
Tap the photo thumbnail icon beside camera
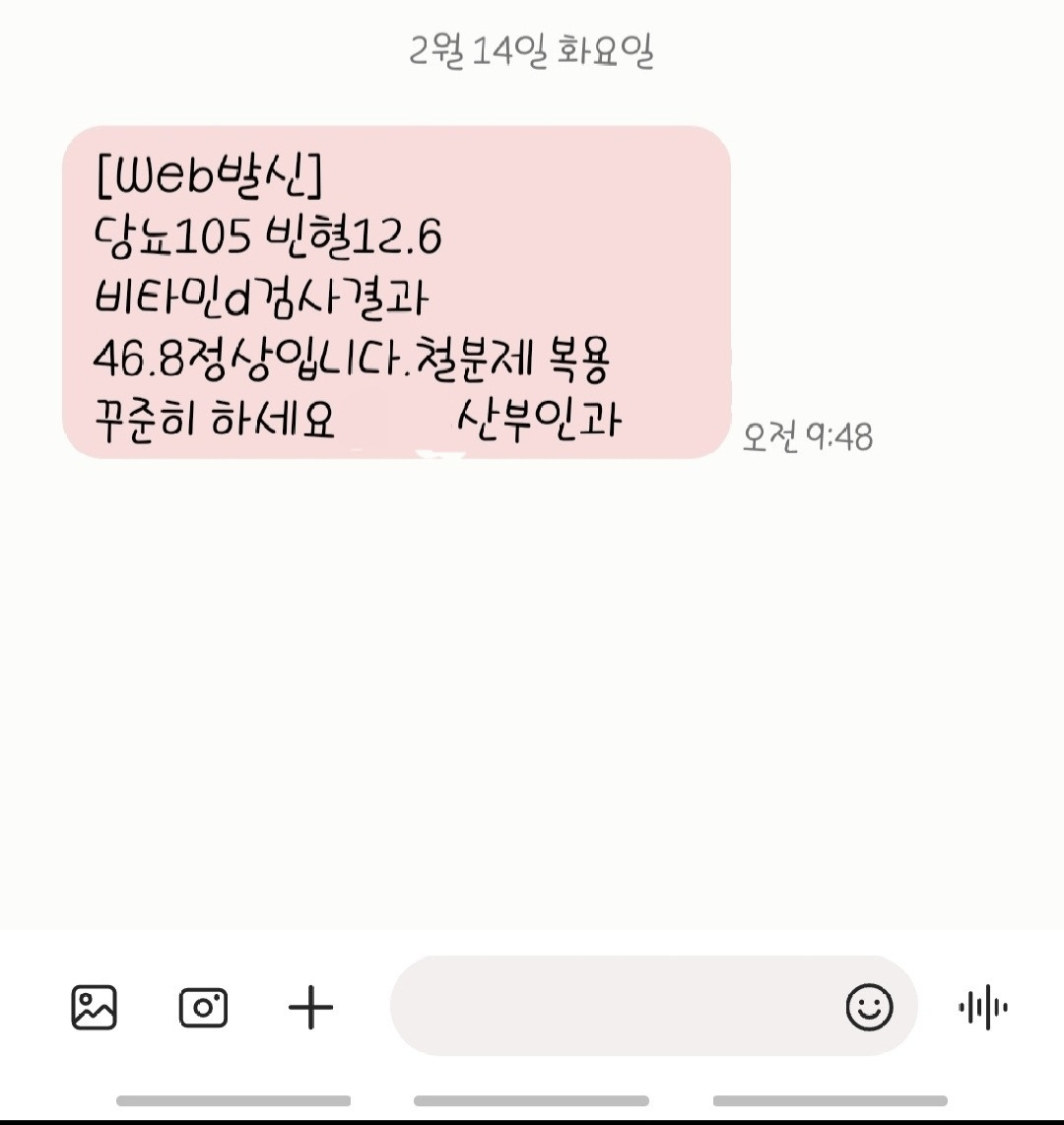coord(95,1007)
